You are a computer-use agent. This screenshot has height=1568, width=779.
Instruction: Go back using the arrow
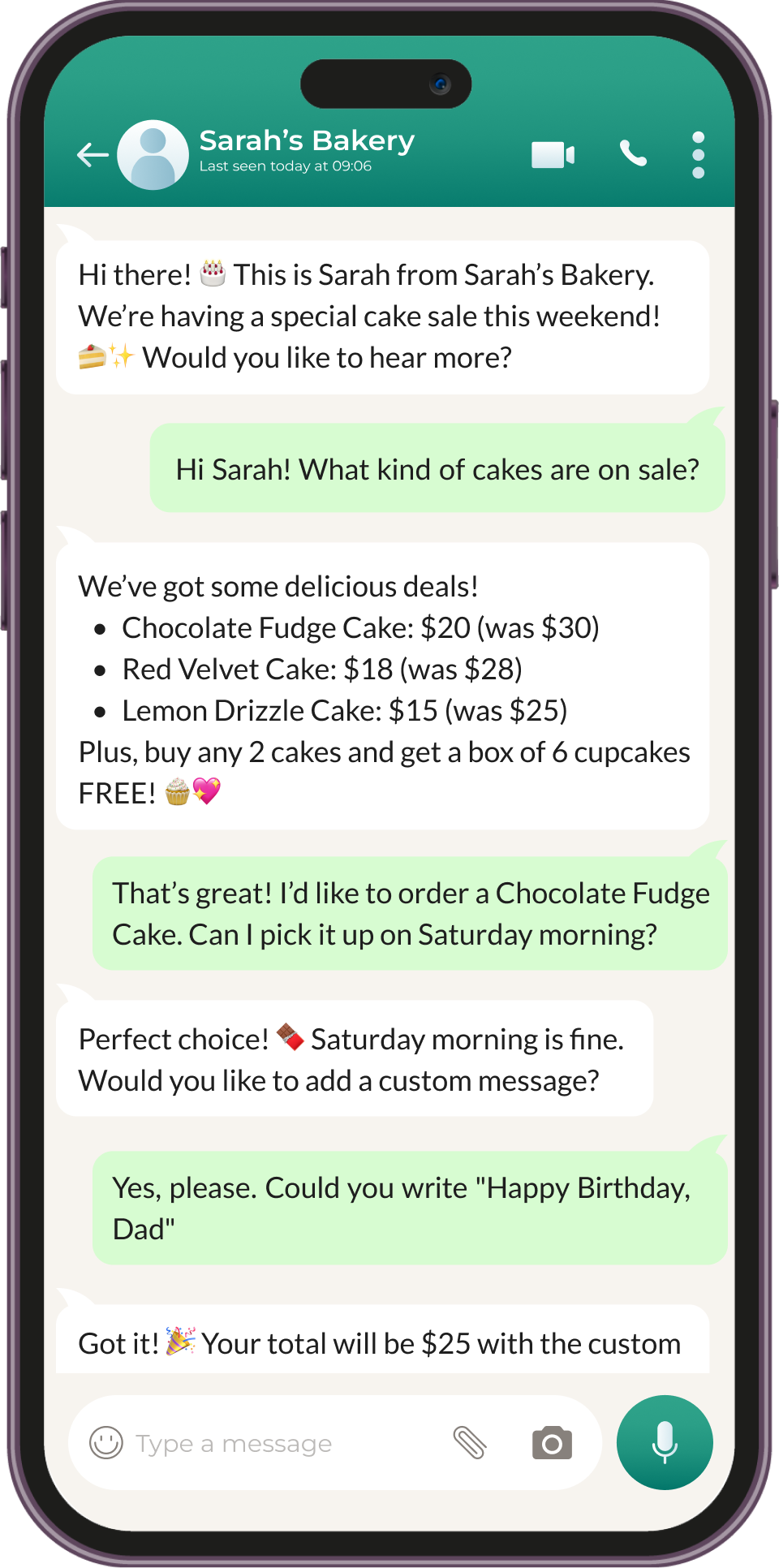[x=93, y=154]
